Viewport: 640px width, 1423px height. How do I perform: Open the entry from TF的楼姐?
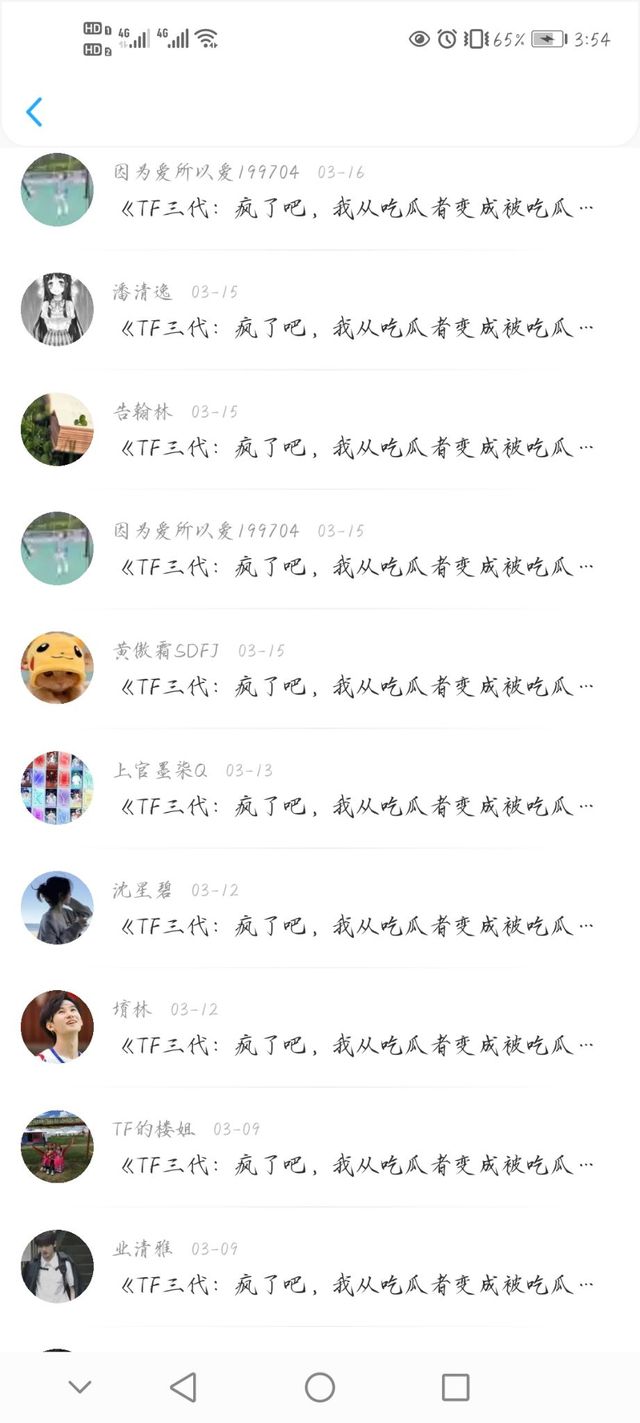coord(320,1147)
